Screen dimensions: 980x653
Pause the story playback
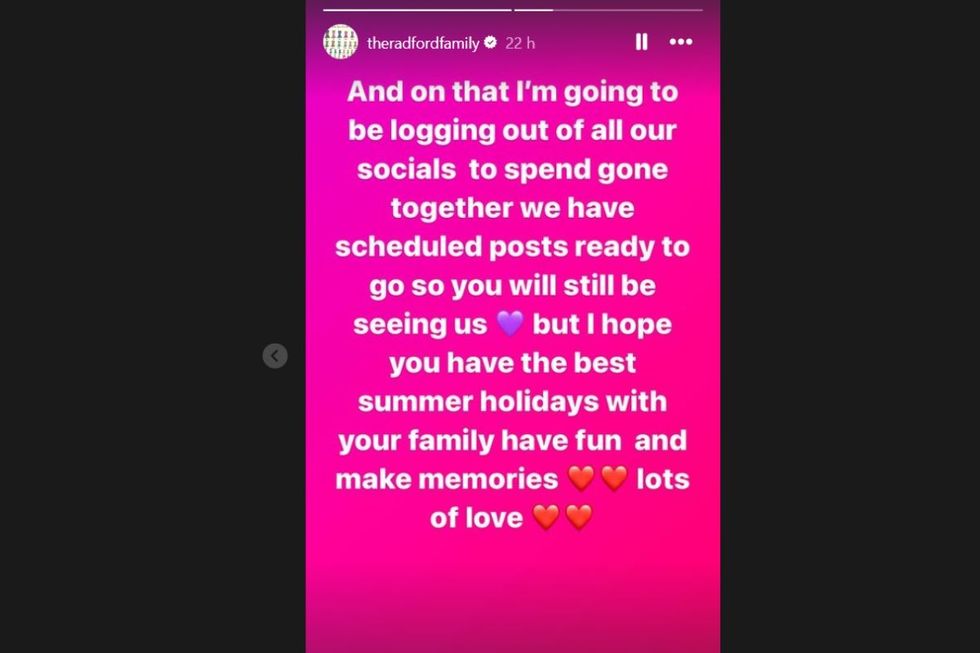pyautogui.click(x=641, y=42)
